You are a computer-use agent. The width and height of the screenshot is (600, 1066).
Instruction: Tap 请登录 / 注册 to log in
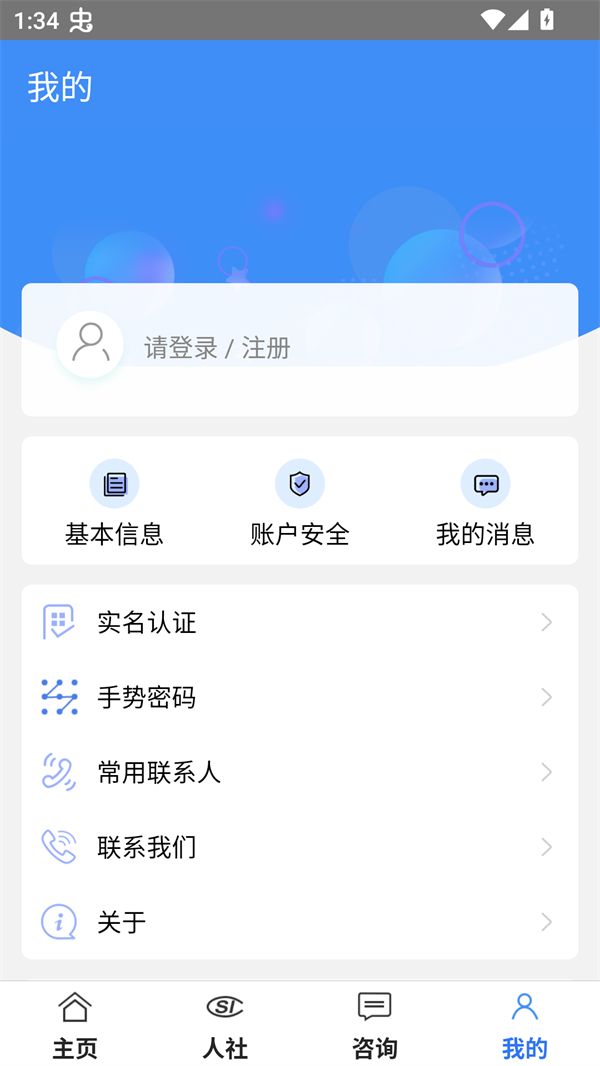point(217,348)
